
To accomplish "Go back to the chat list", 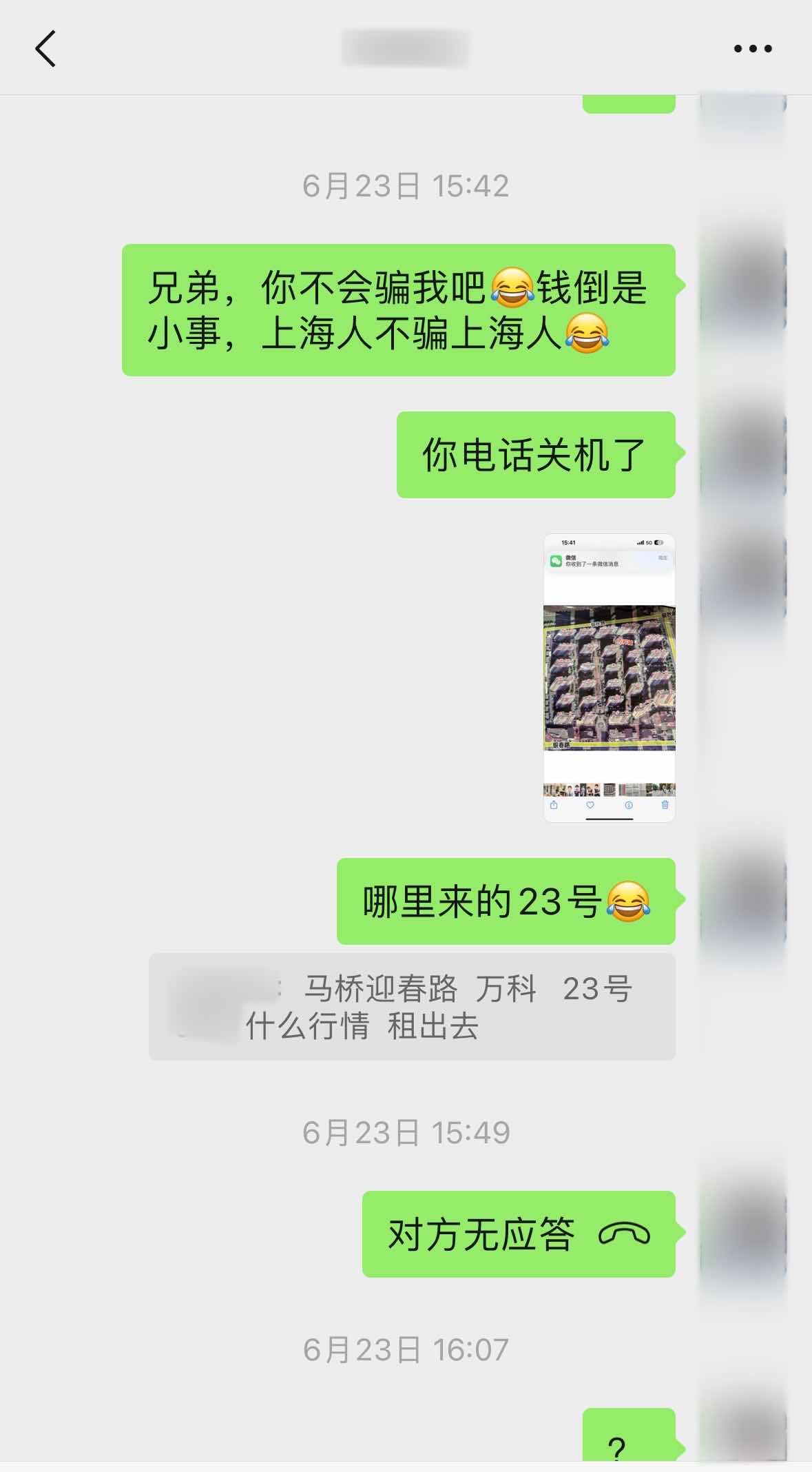I will [x=45, y=48].
